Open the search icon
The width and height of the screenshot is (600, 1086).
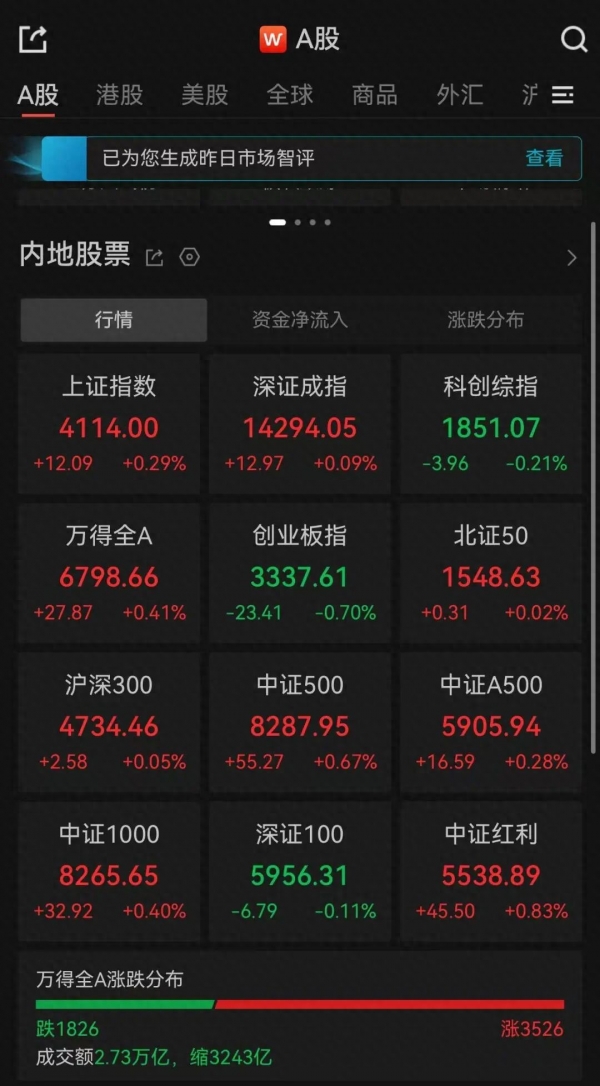573,39
